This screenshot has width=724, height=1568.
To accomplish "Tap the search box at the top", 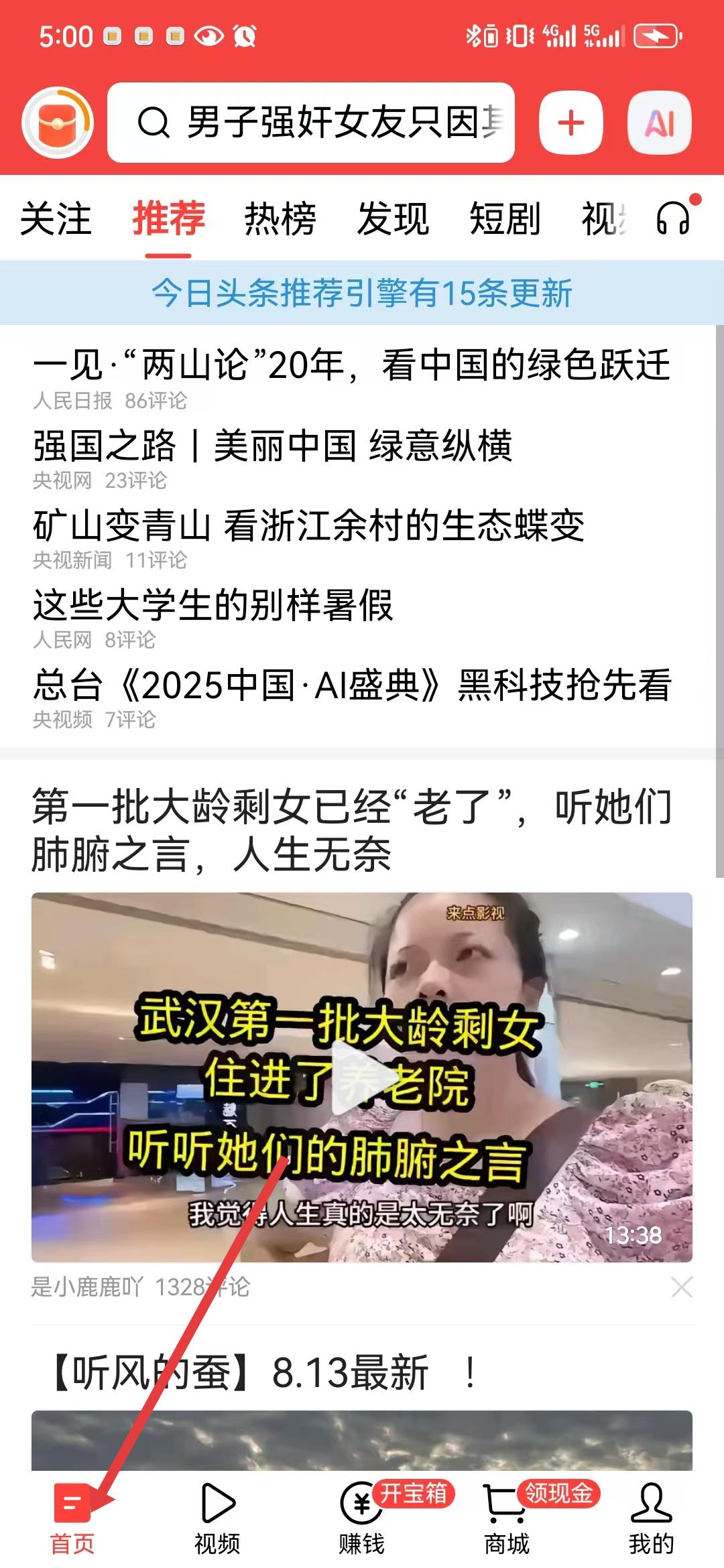I will point(310,123).
